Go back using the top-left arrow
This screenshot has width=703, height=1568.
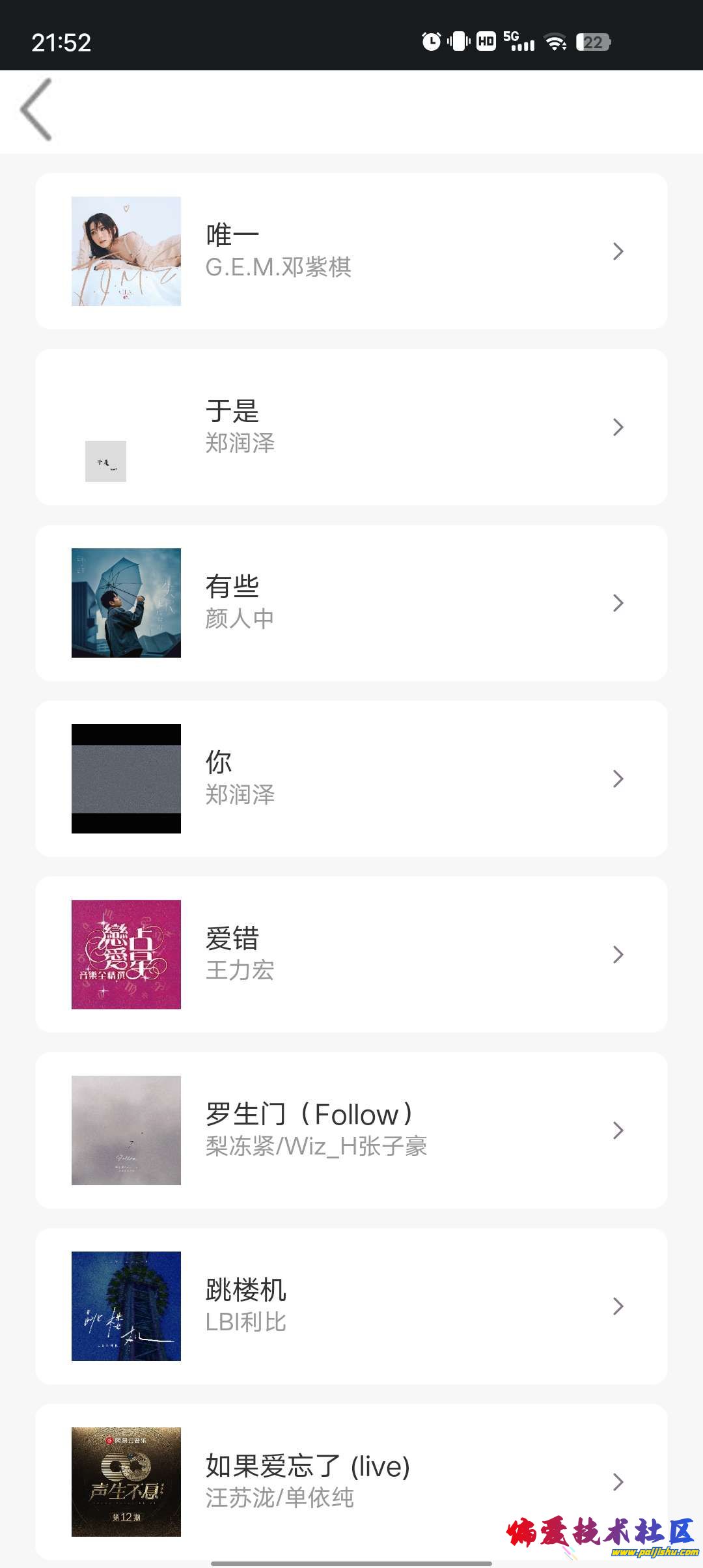click(36, 109)
